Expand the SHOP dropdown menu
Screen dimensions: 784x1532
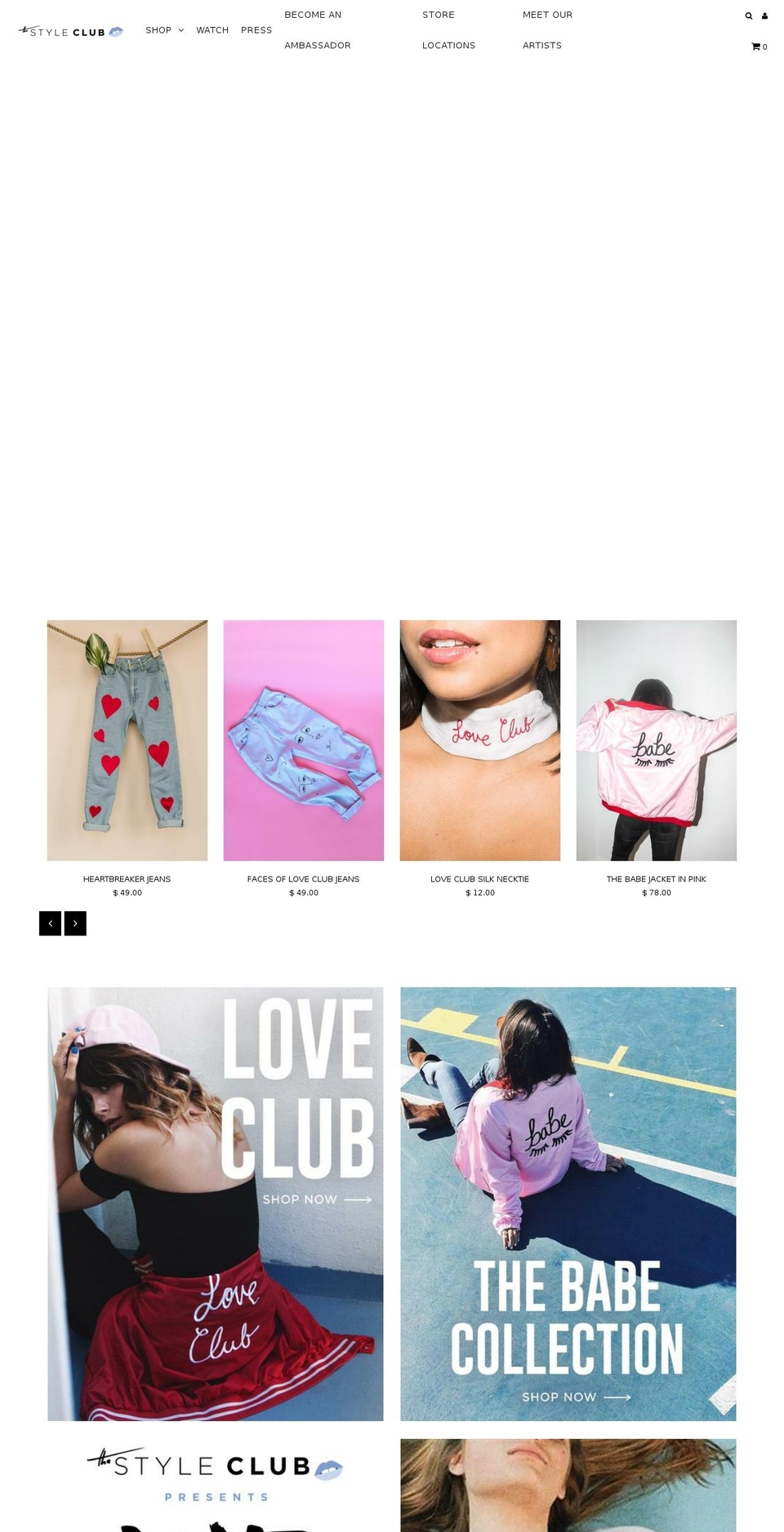click(158, 30)
